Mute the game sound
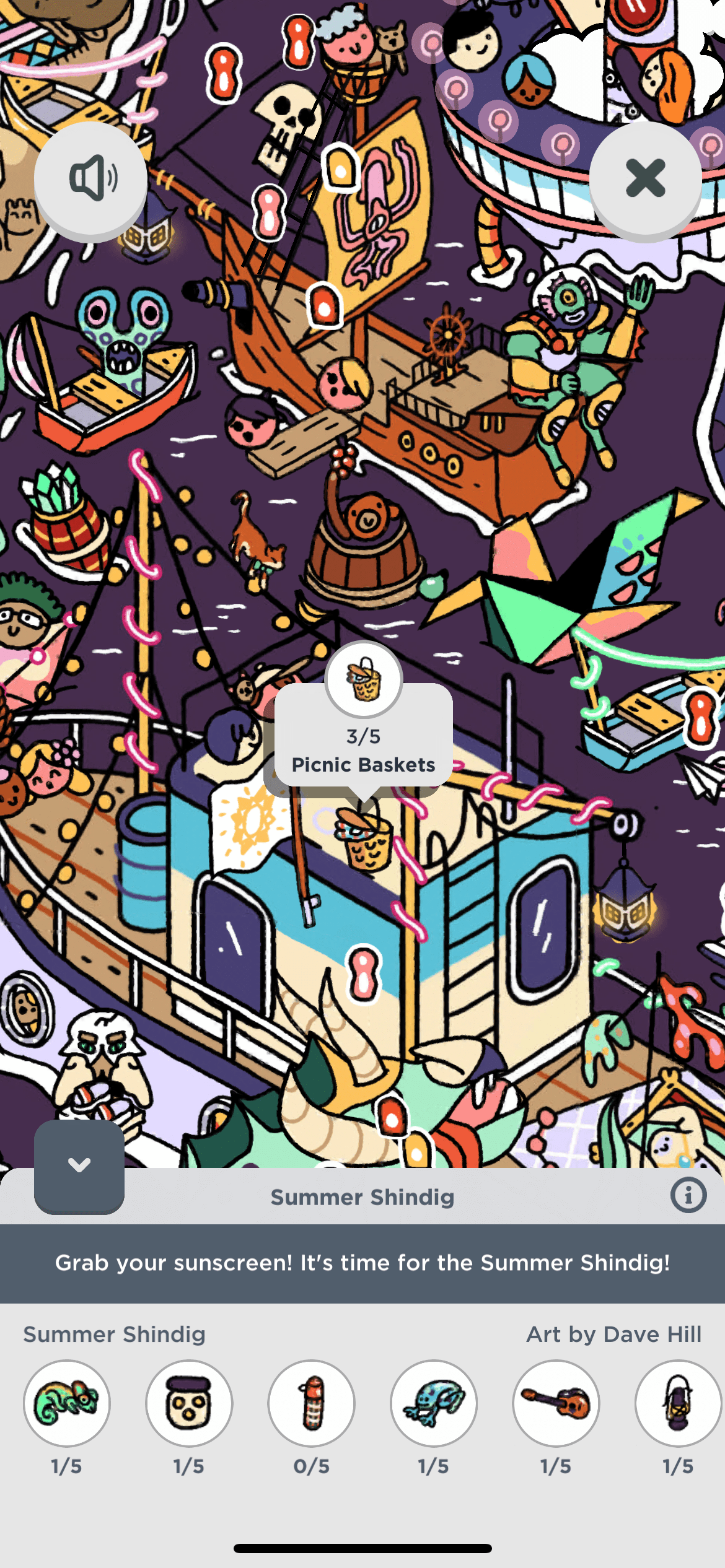Viewport: 725px width, 1568px height. 90,178
